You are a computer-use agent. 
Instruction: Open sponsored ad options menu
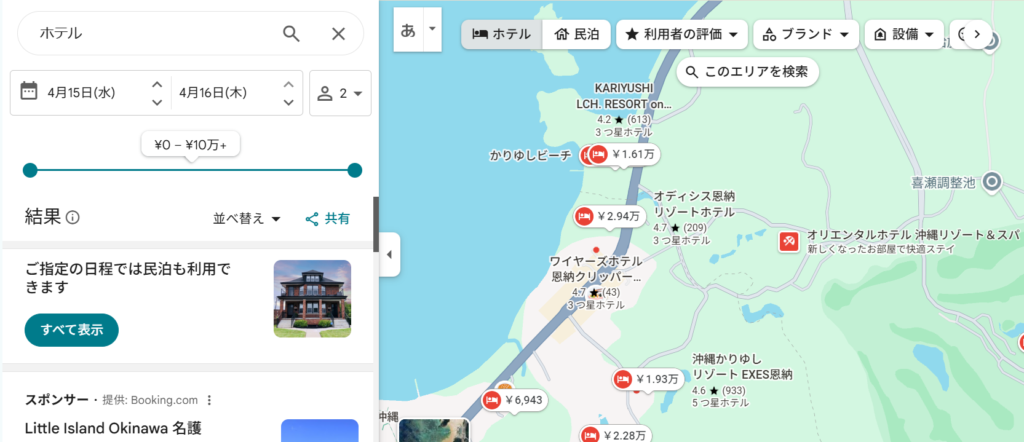[210, 400]
